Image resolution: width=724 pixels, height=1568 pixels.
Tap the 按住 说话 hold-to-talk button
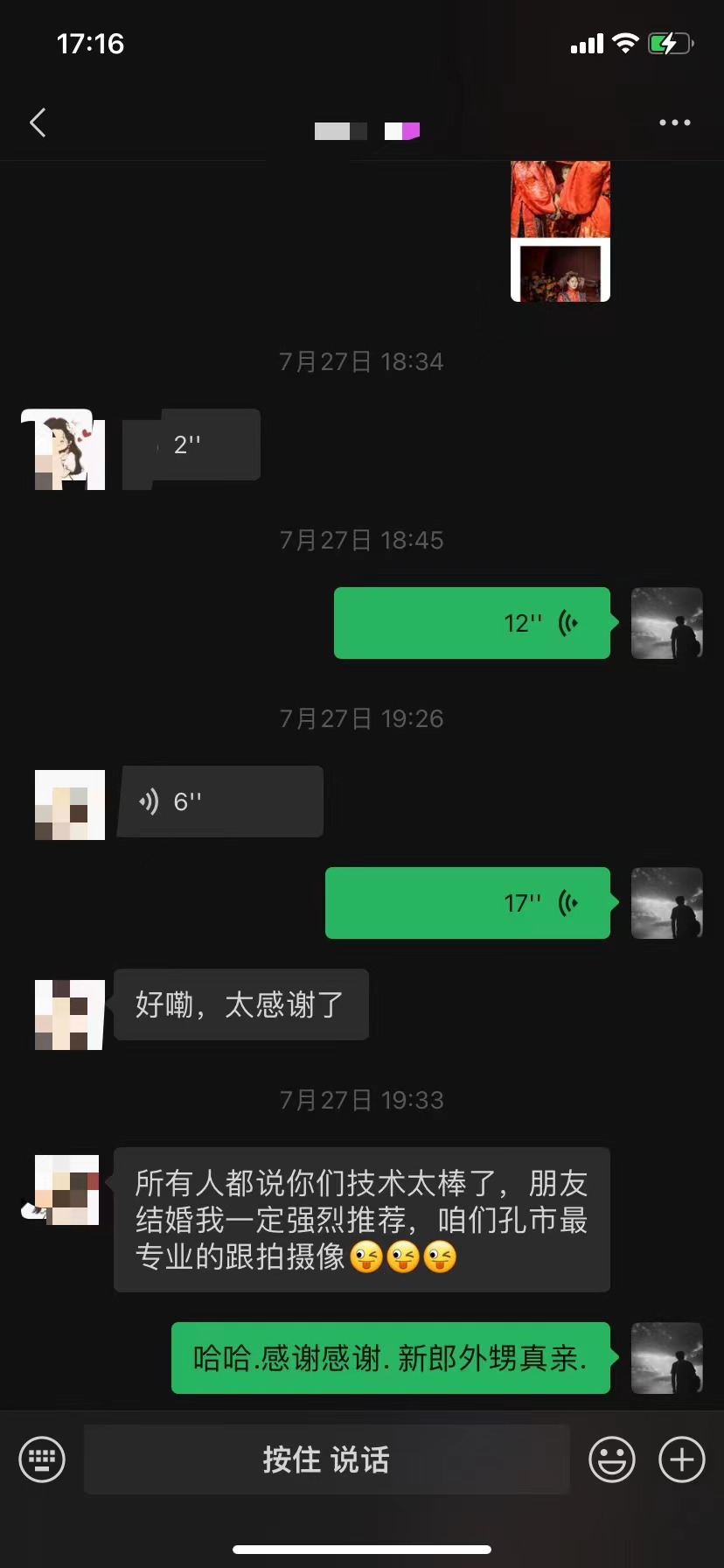coord(326,1459)
